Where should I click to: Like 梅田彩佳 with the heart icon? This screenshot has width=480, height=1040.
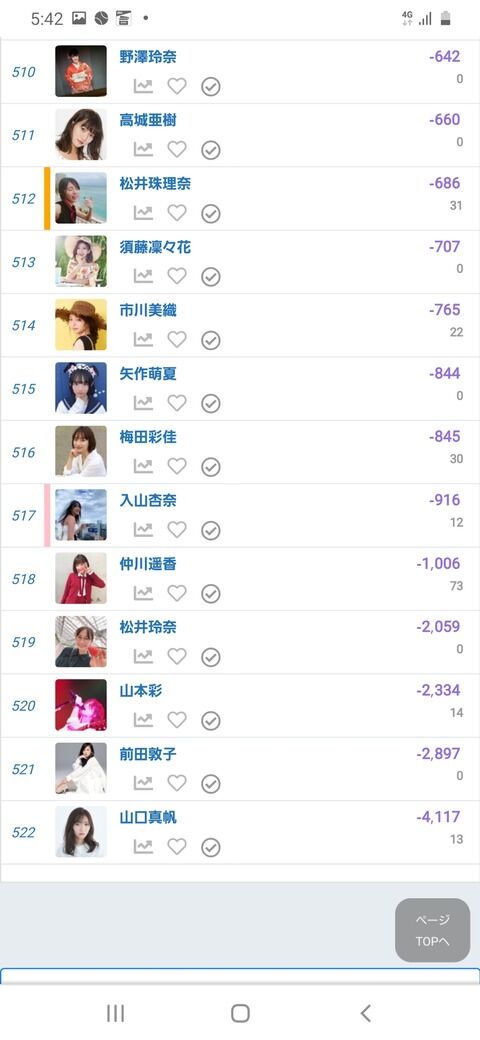pos(176,466)
